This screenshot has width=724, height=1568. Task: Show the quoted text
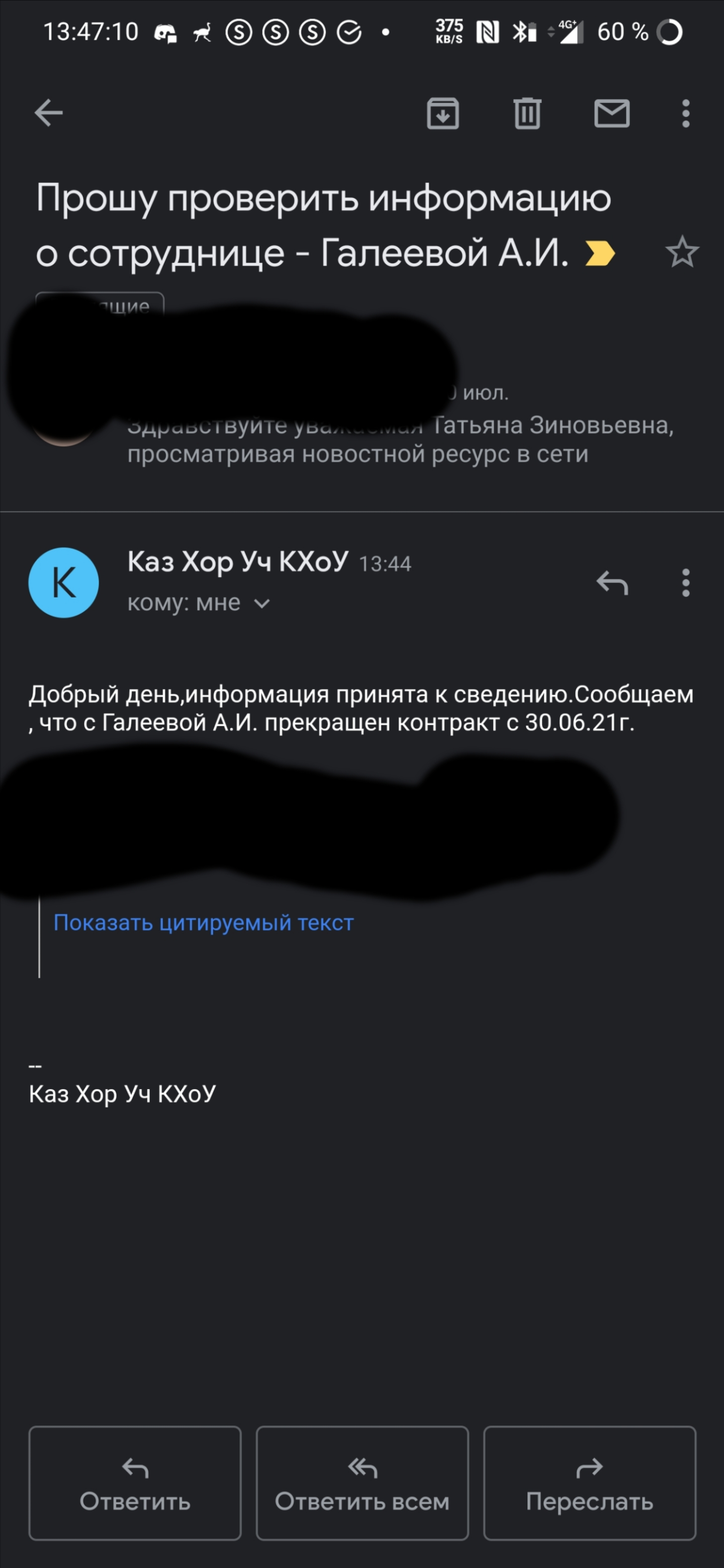point(204,923)
